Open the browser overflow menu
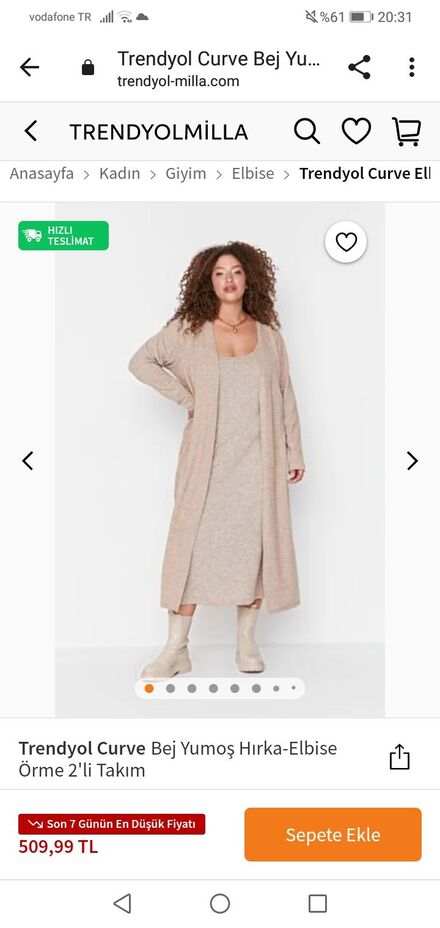This screenshot has width=440, height=928. [412, 67]
